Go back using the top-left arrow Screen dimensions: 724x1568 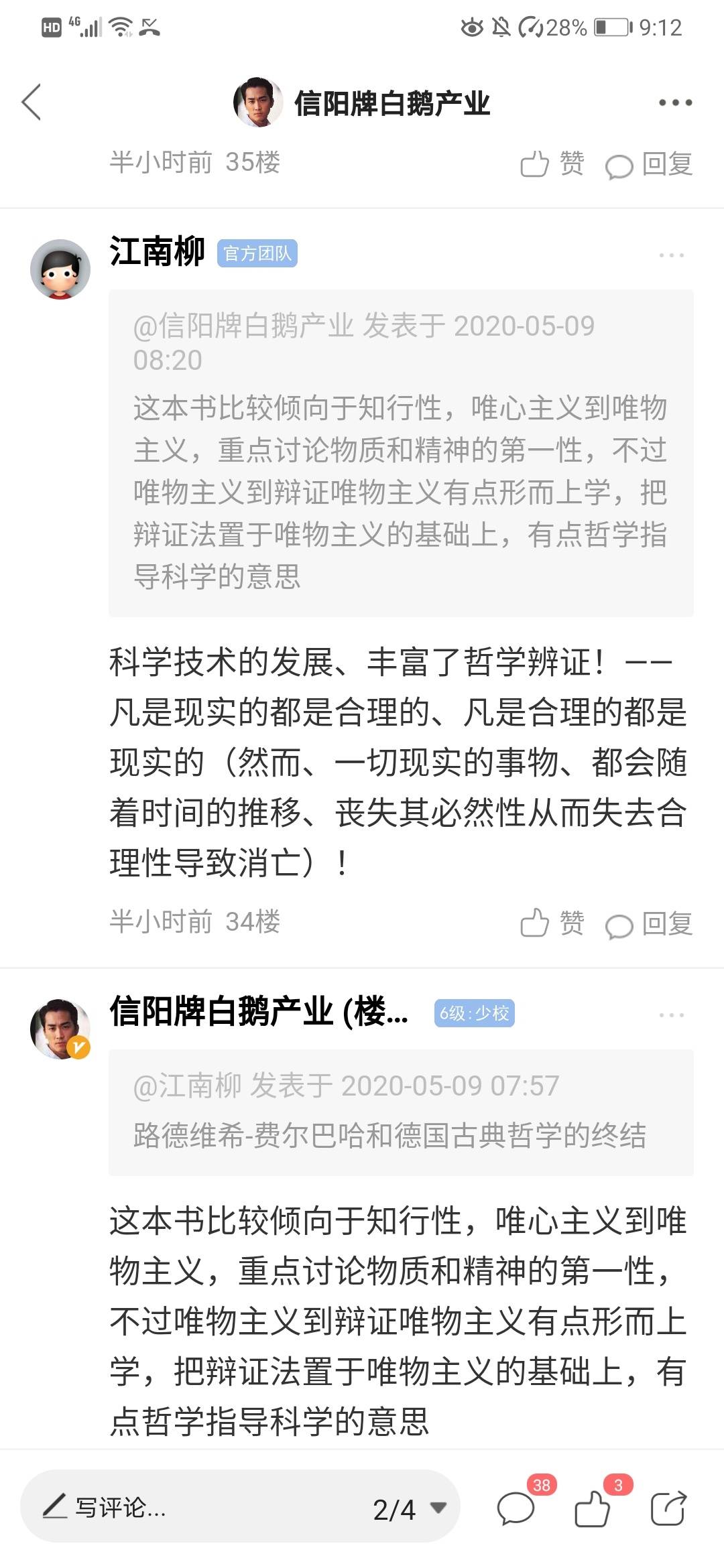pyautogui.click(x=32, y=102)
